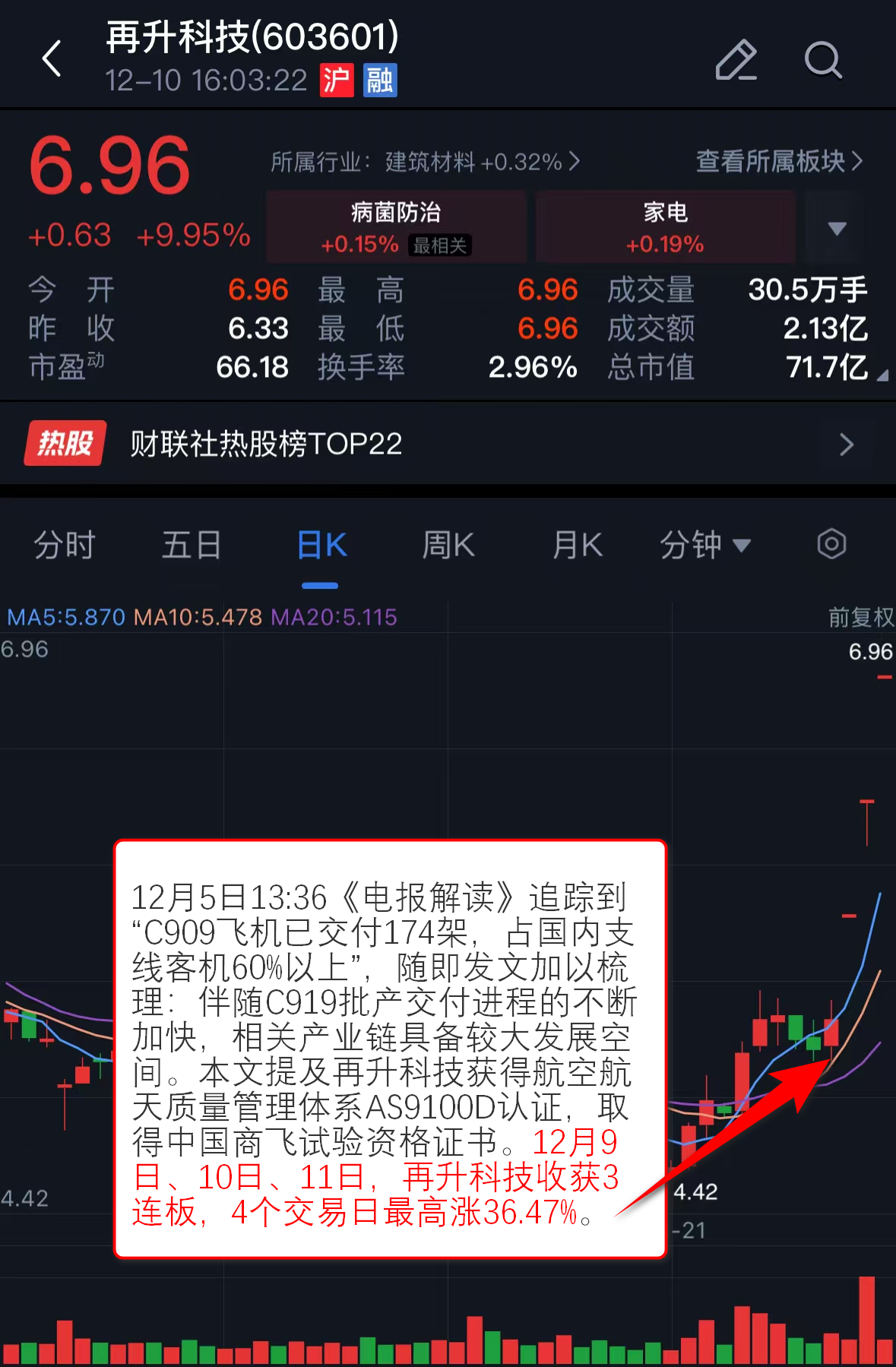Open the 病菌防治 concept chip
The width and height of the screenshot is (896, 1367).
click(396, 227)
